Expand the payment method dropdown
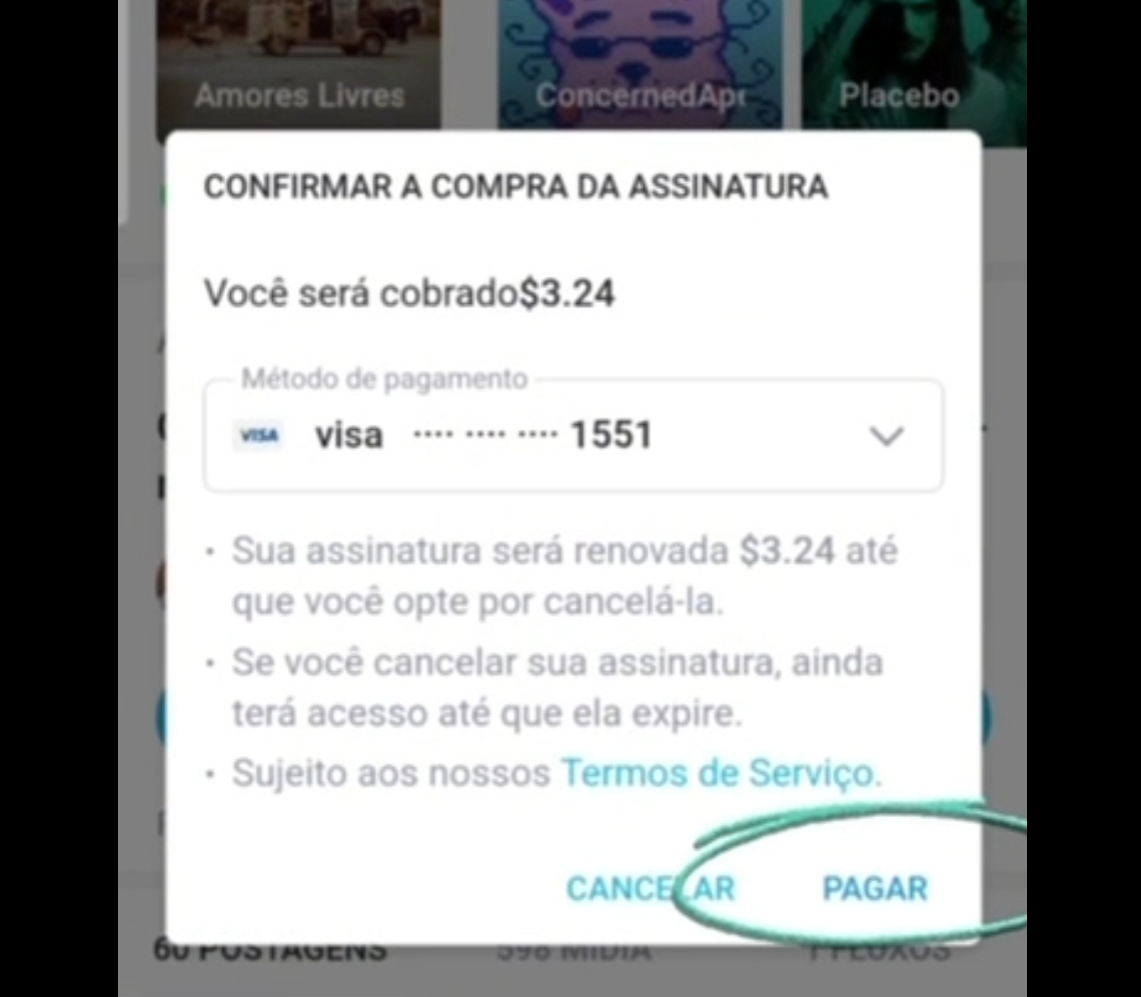 886,436
